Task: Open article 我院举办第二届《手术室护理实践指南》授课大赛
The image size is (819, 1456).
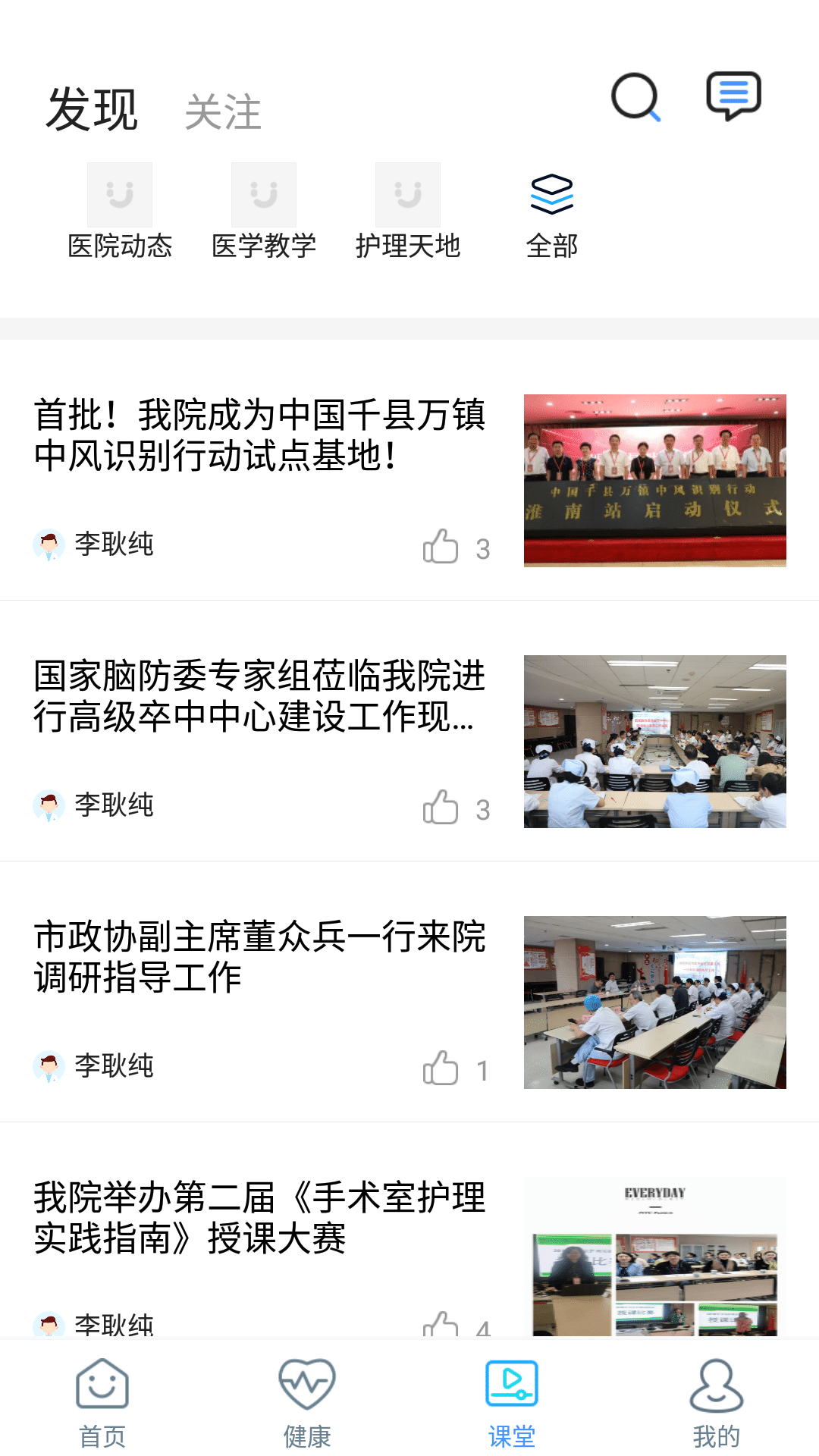Action: coord(259,1218)
